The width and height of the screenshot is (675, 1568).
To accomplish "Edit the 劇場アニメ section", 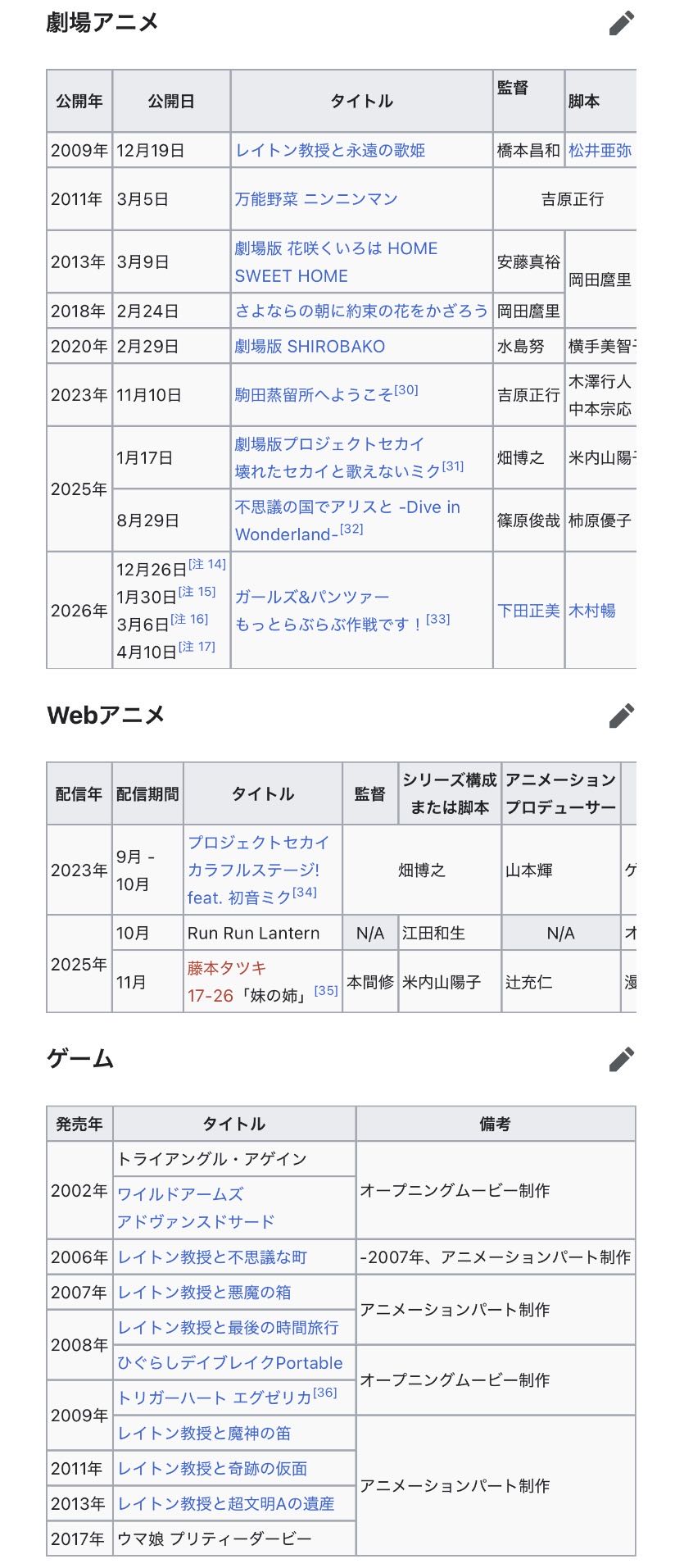I will pyautogui.click(x=622, y=23).
